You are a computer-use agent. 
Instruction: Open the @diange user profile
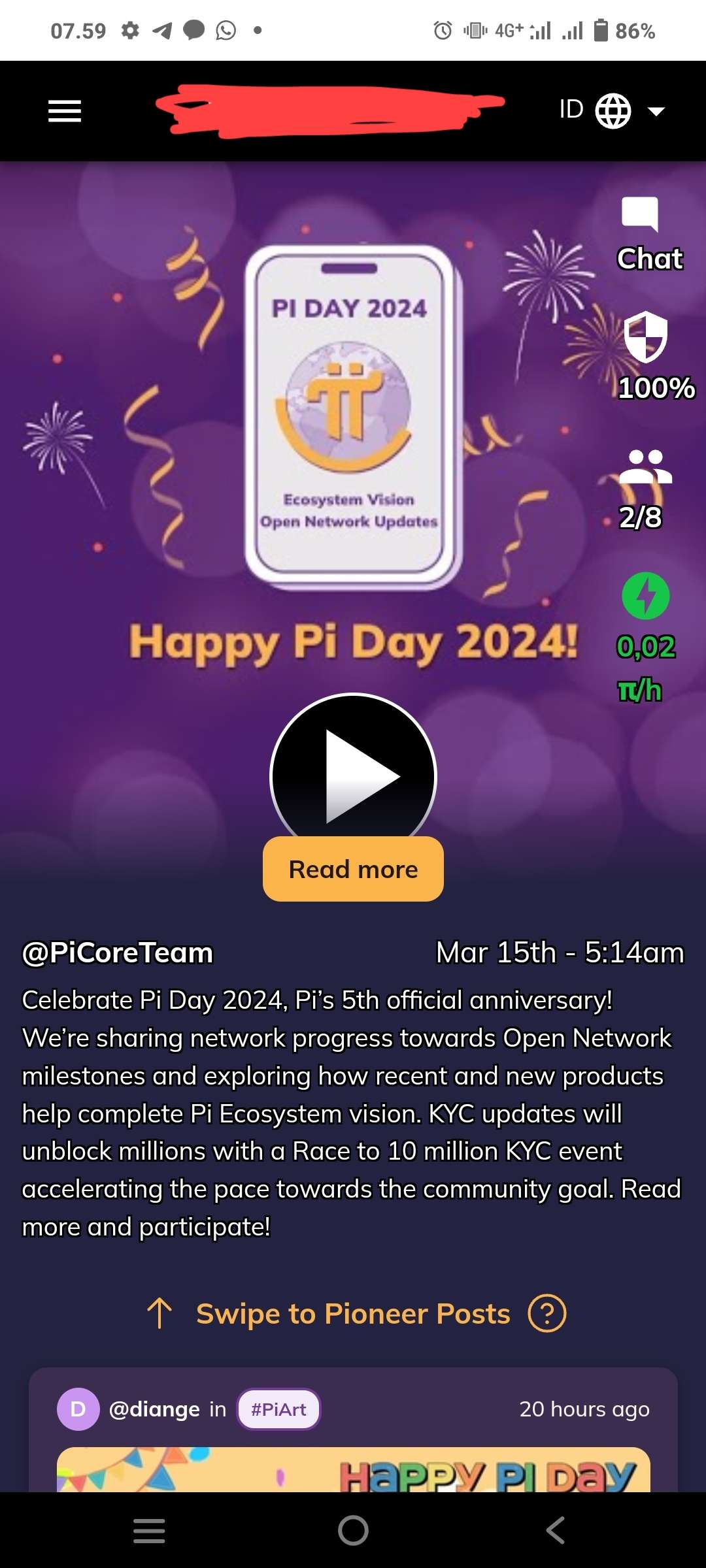click(x=154, y=1409)
